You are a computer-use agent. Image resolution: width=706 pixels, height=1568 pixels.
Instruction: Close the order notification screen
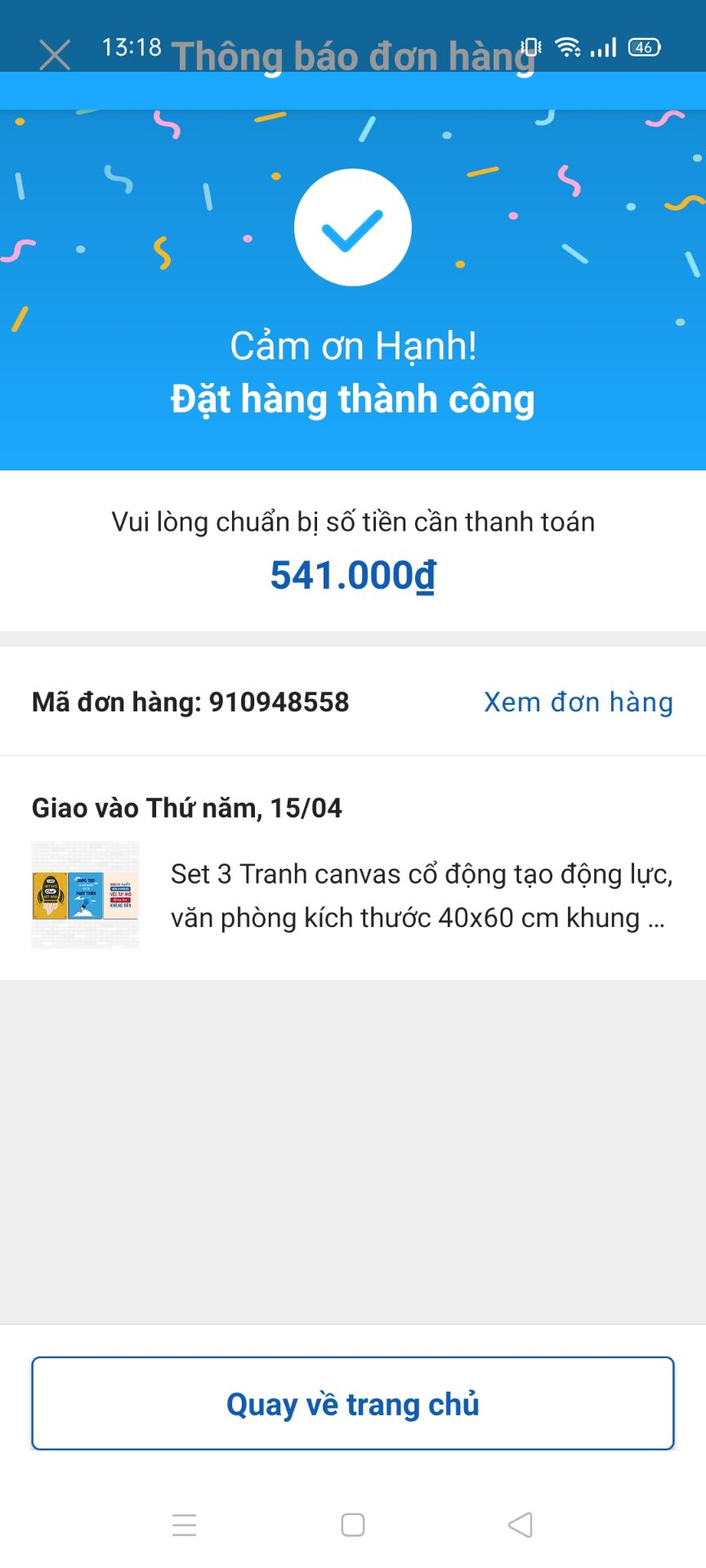[54, 55]
